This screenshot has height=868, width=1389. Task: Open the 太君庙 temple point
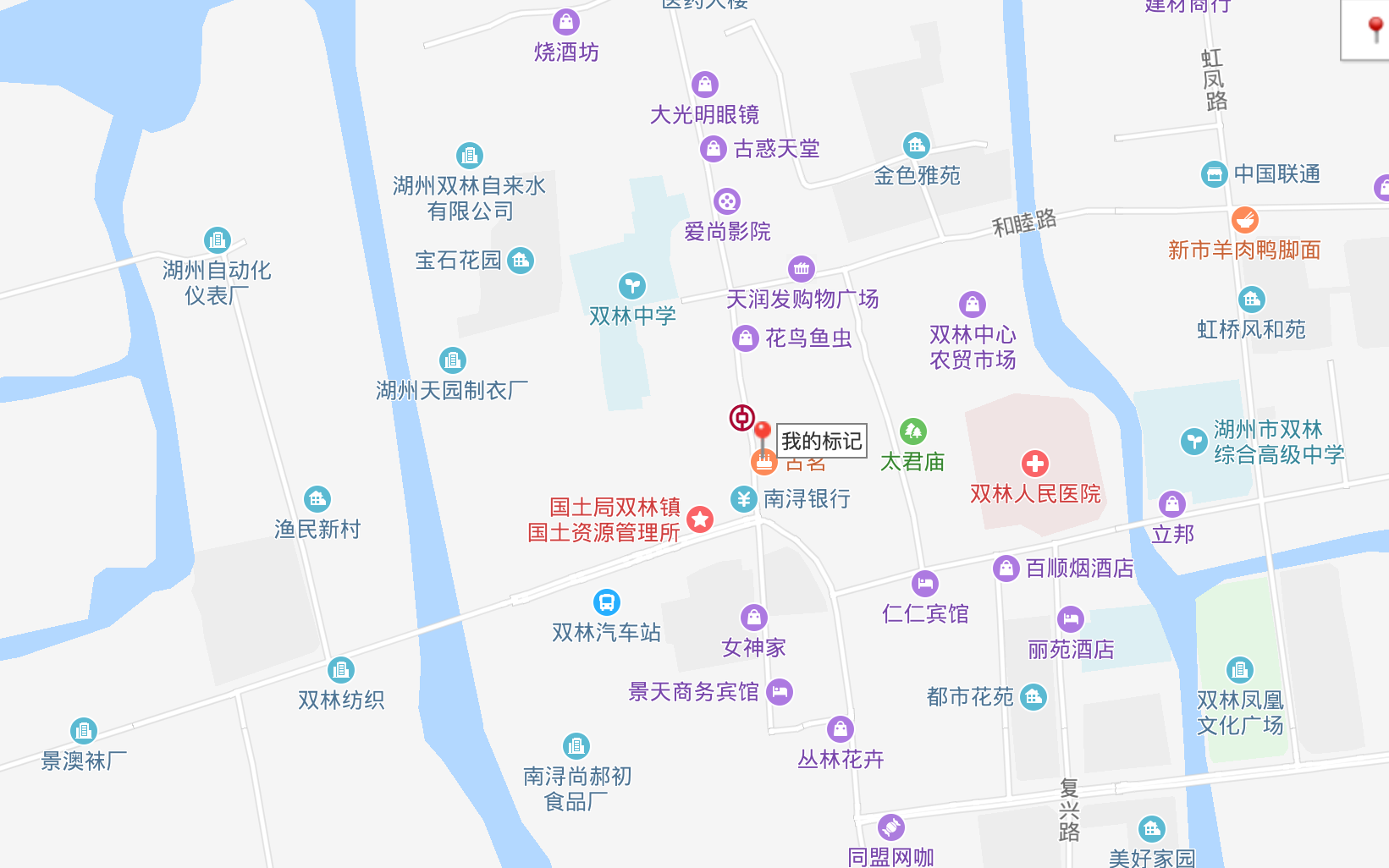[912, 431]
